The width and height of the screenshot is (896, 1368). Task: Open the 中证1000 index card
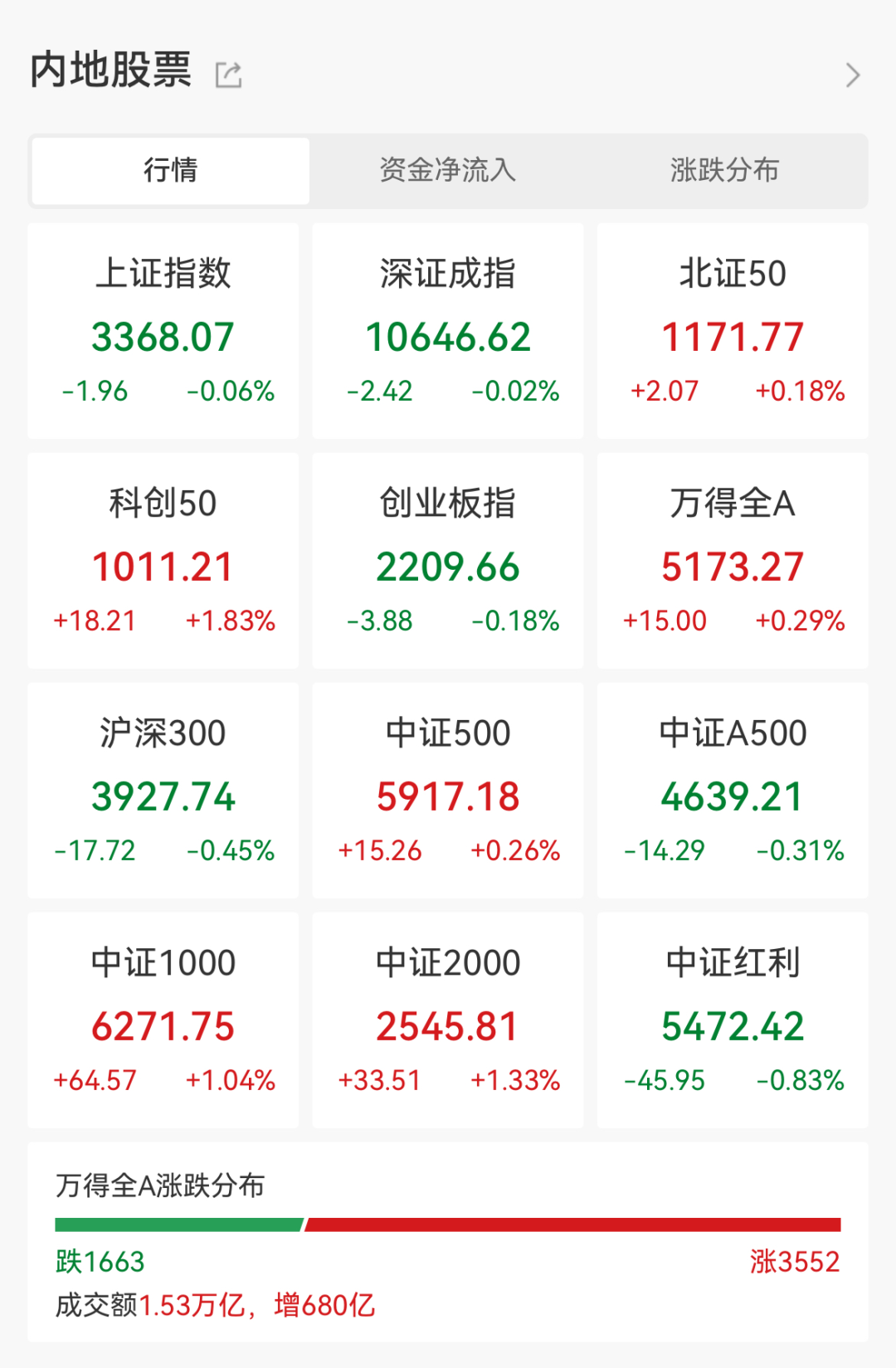pyautogui.click(x=163, y=1020)
